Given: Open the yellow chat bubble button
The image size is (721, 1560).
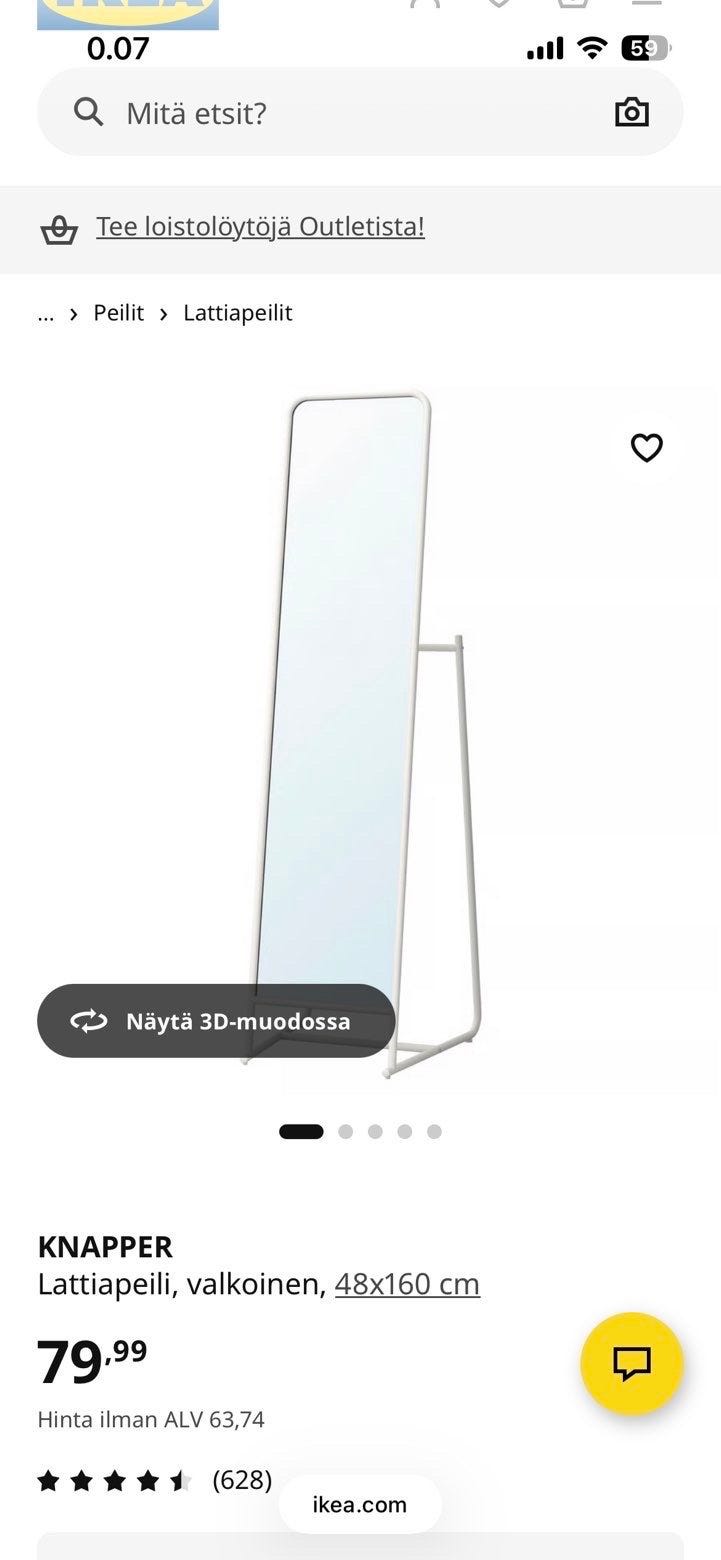Looking at the screenshot, I should coord(632,1363).
